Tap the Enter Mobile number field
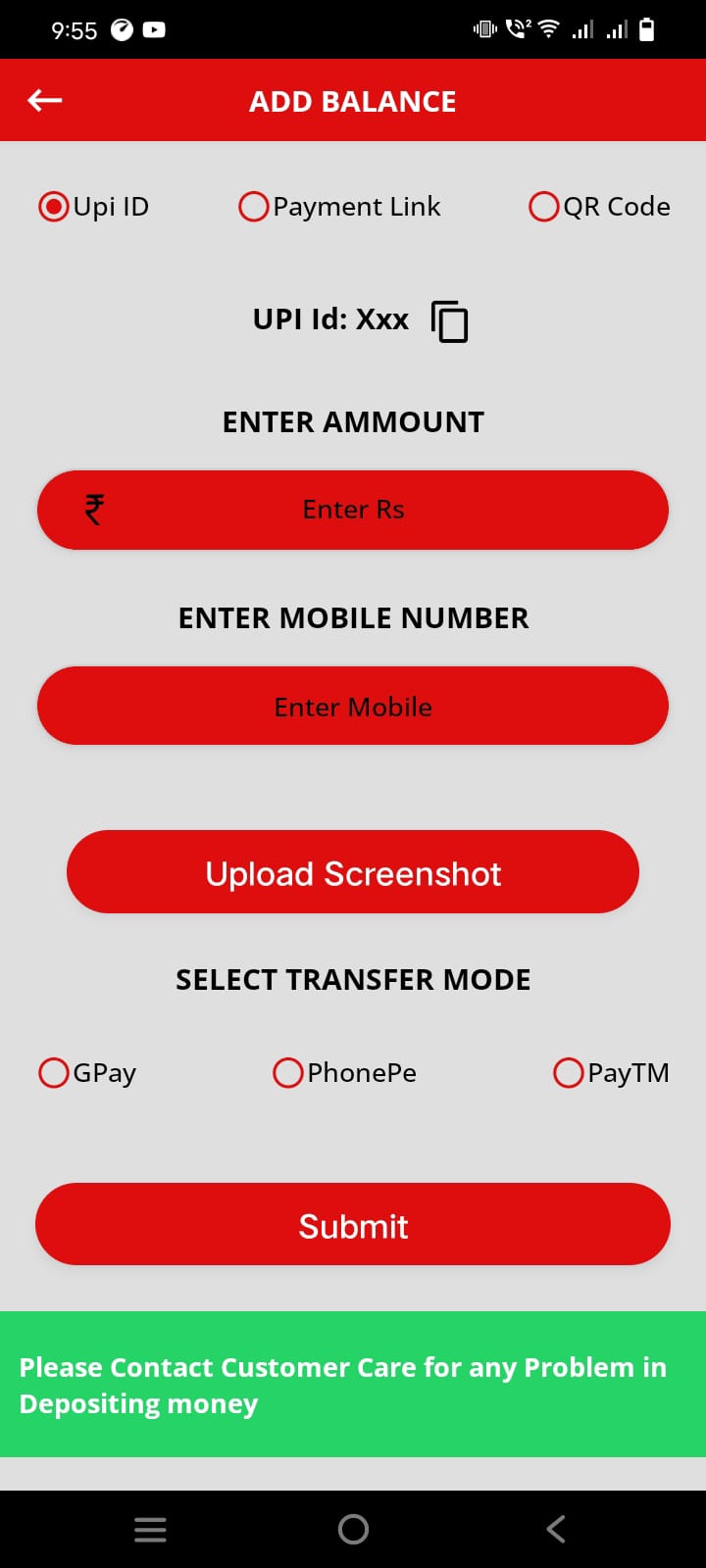706x1568 pixels. point(353,706)
